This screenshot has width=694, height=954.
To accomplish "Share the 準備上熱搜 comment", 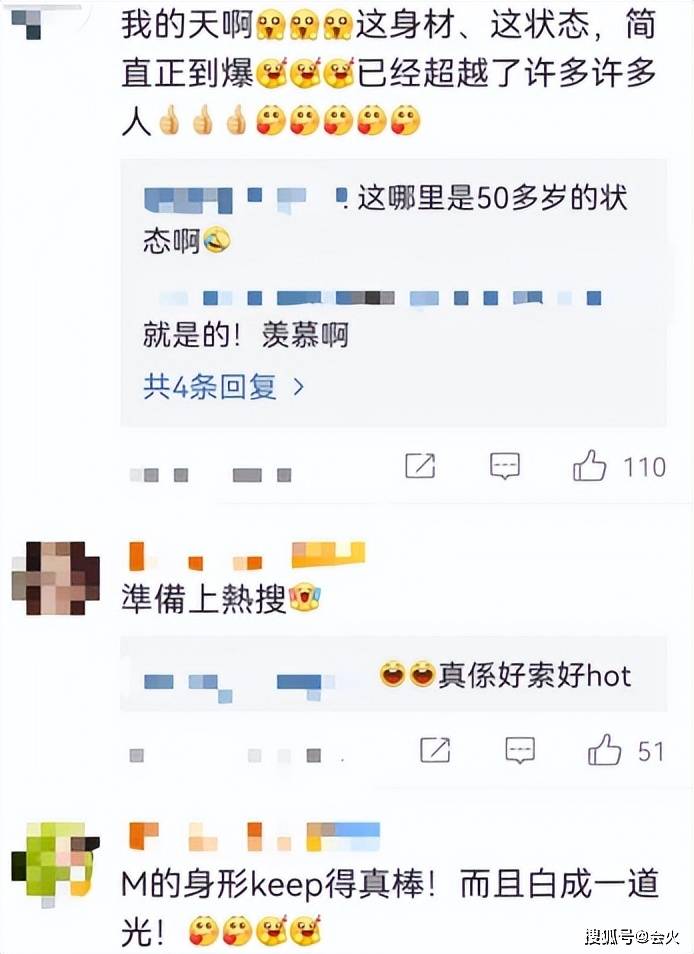I will (x=435, y=750).
